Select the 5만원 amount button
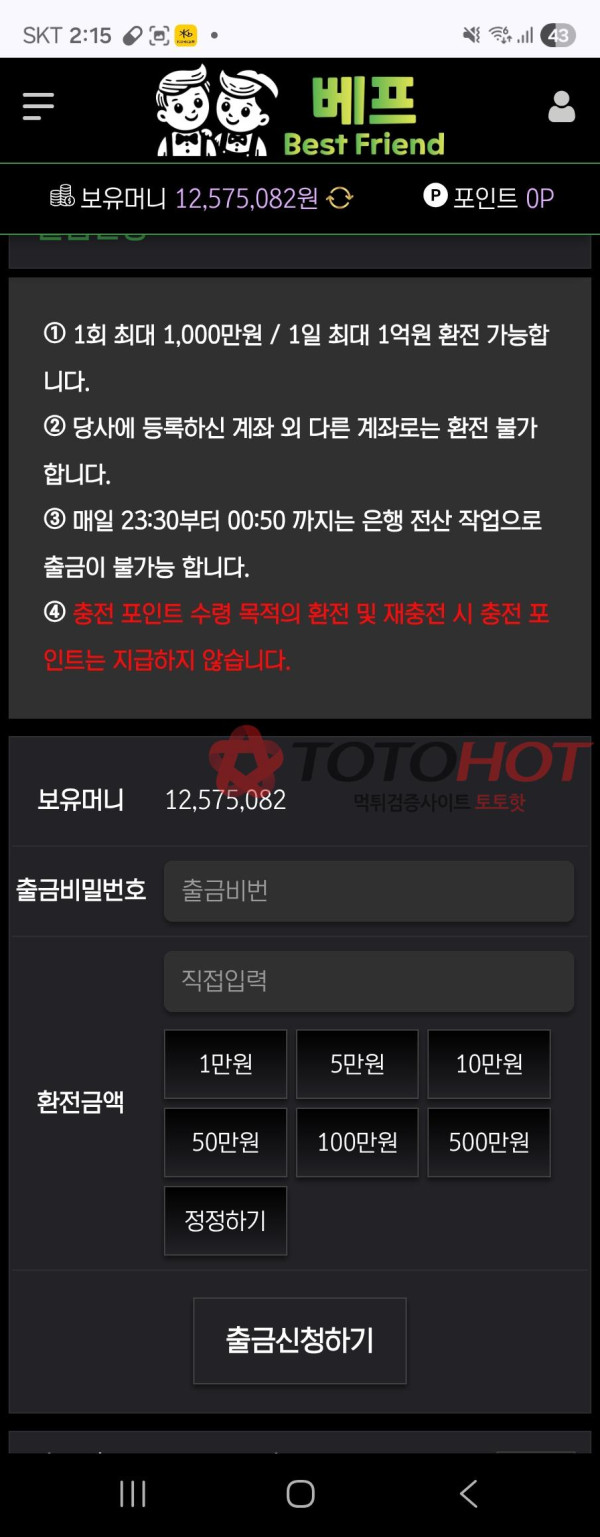Viewport: 600px width, 1537px height. (x=357, y=1064)
